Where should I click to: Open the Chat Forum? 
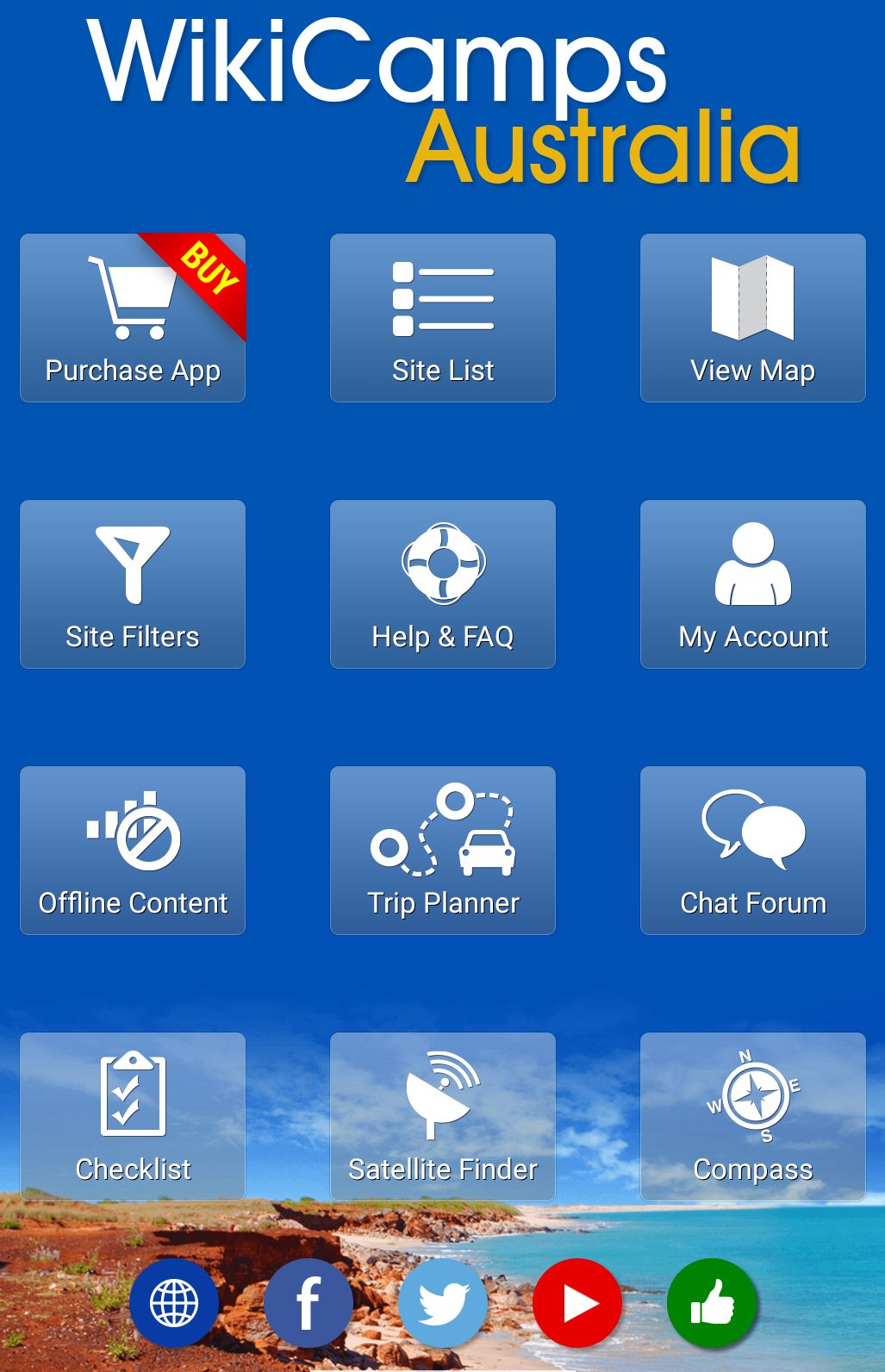tap(752, 851)
